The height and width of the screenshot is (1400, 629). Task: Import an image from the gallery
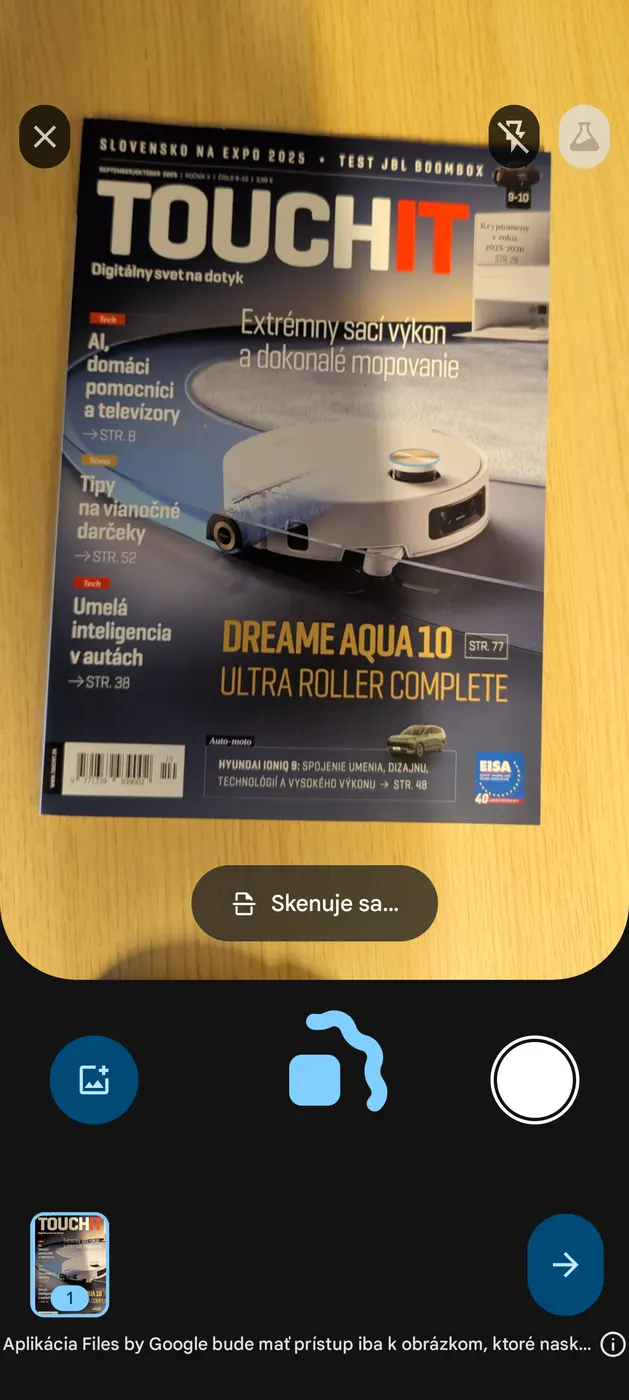[x=94, y=1080]
